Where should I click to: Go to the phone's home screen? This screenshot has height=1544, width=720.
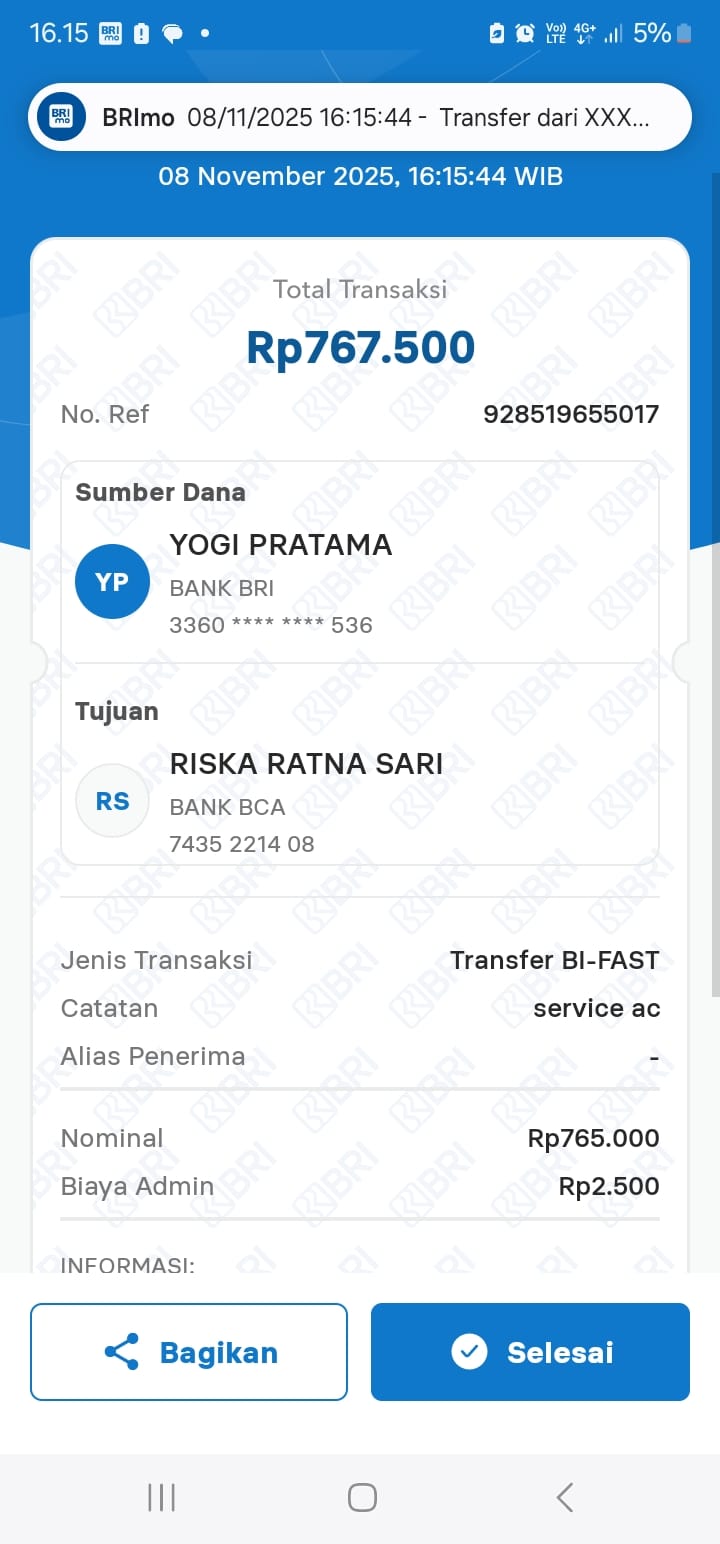point(362,1497)
